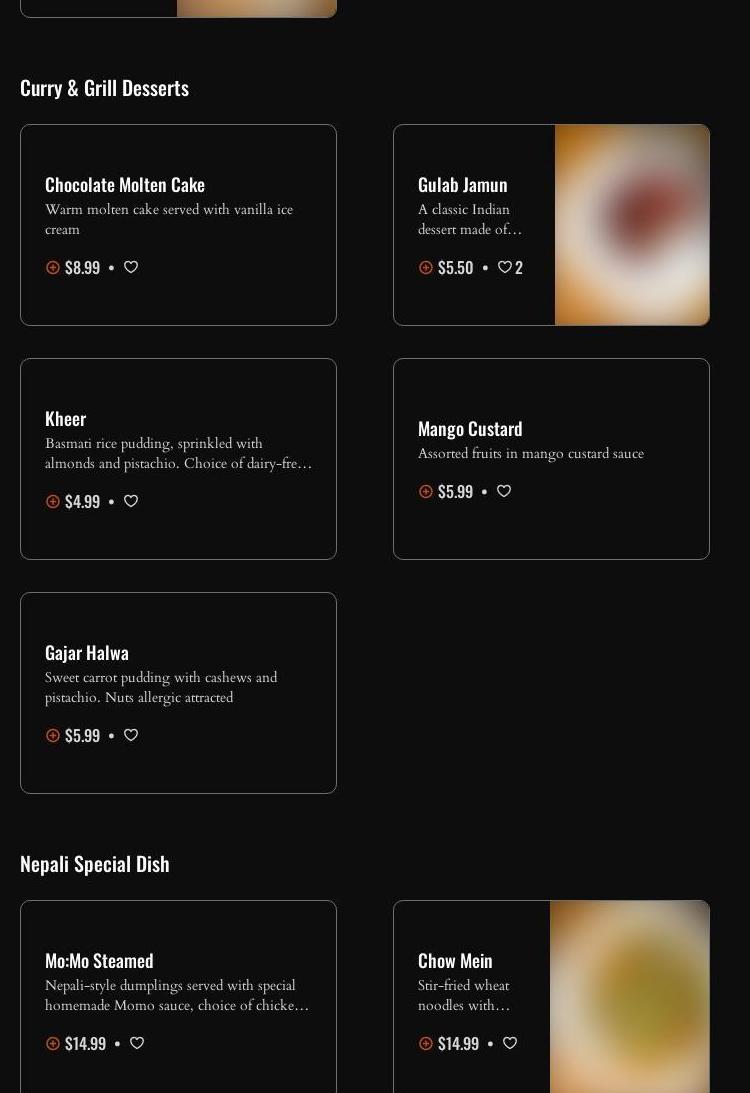Image resolution: width=750 pixels, height=1093 pixels.
Task: Add Gulab Jamun to the order
Action: (x=426, y=267)
